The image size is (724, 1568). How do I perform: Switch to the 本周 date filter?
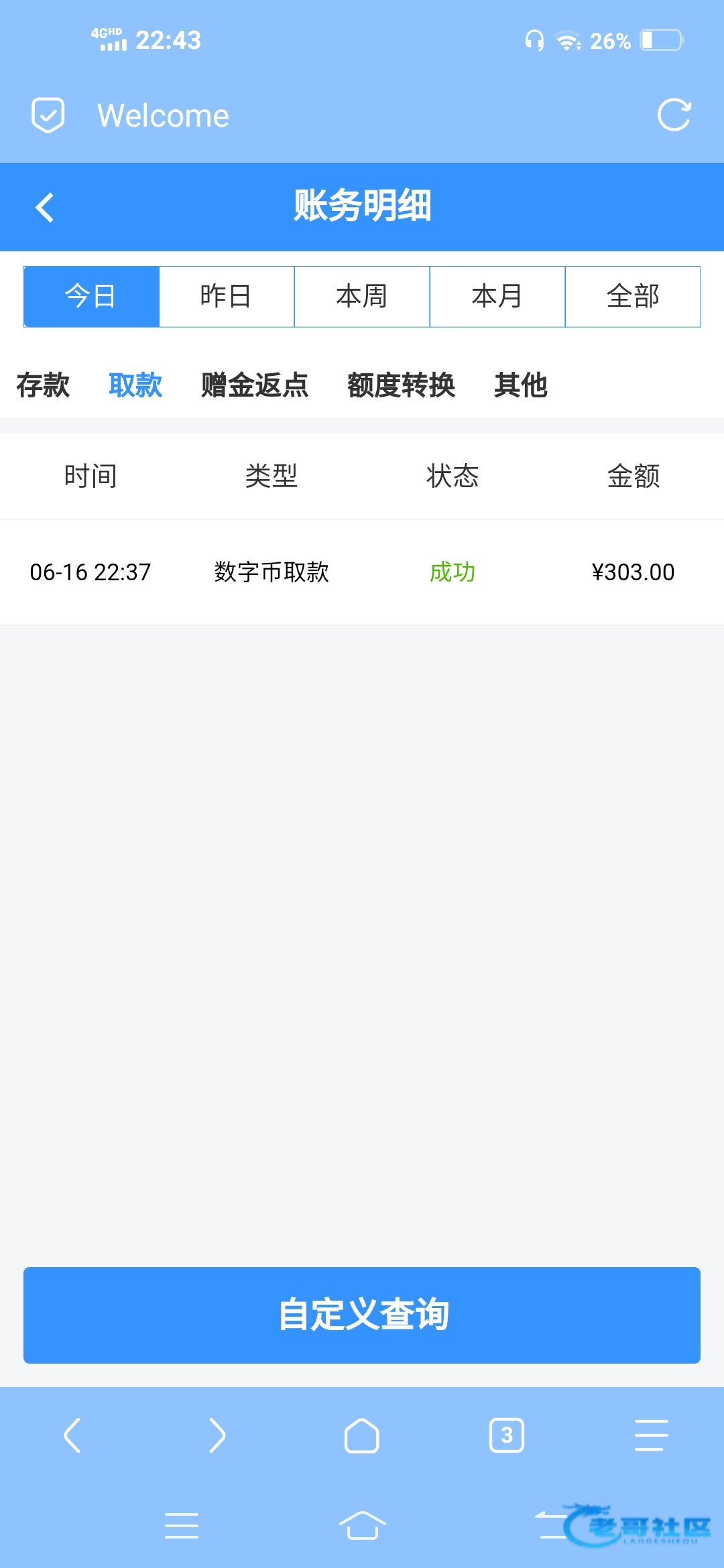click(362, 296)
